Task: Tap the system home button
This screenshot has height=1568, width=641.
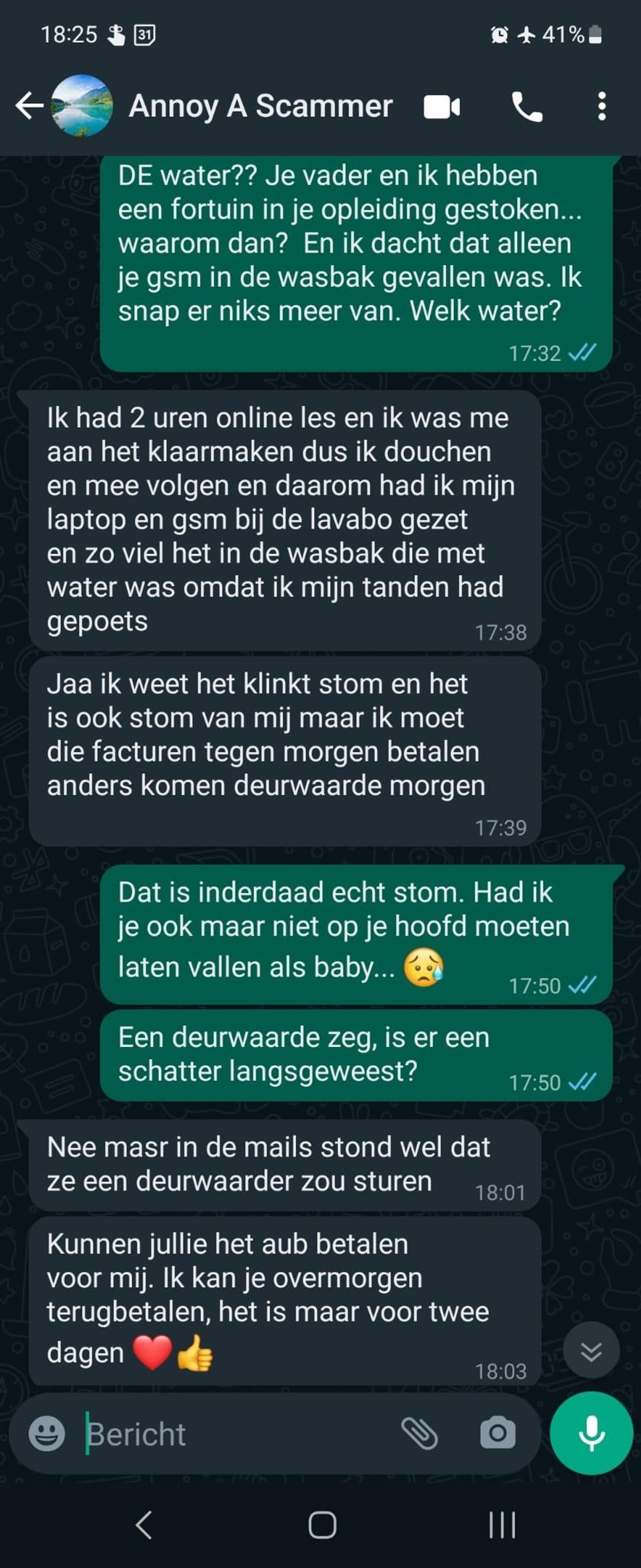Action: [322, 1525]
